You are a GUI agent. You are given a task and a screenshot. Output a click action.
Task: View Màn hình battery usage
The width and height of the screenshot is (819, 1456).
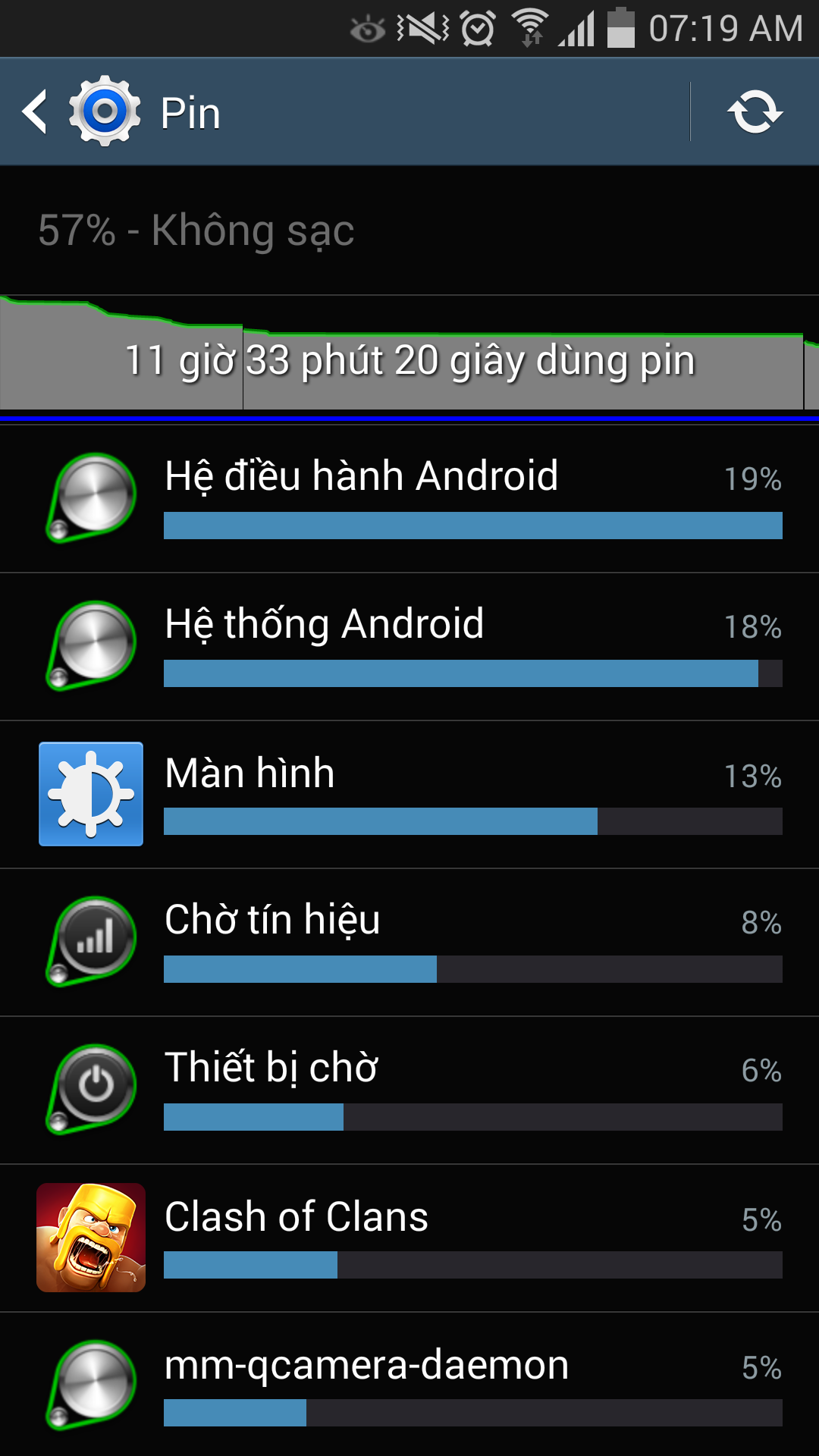[x=409, y=795]
